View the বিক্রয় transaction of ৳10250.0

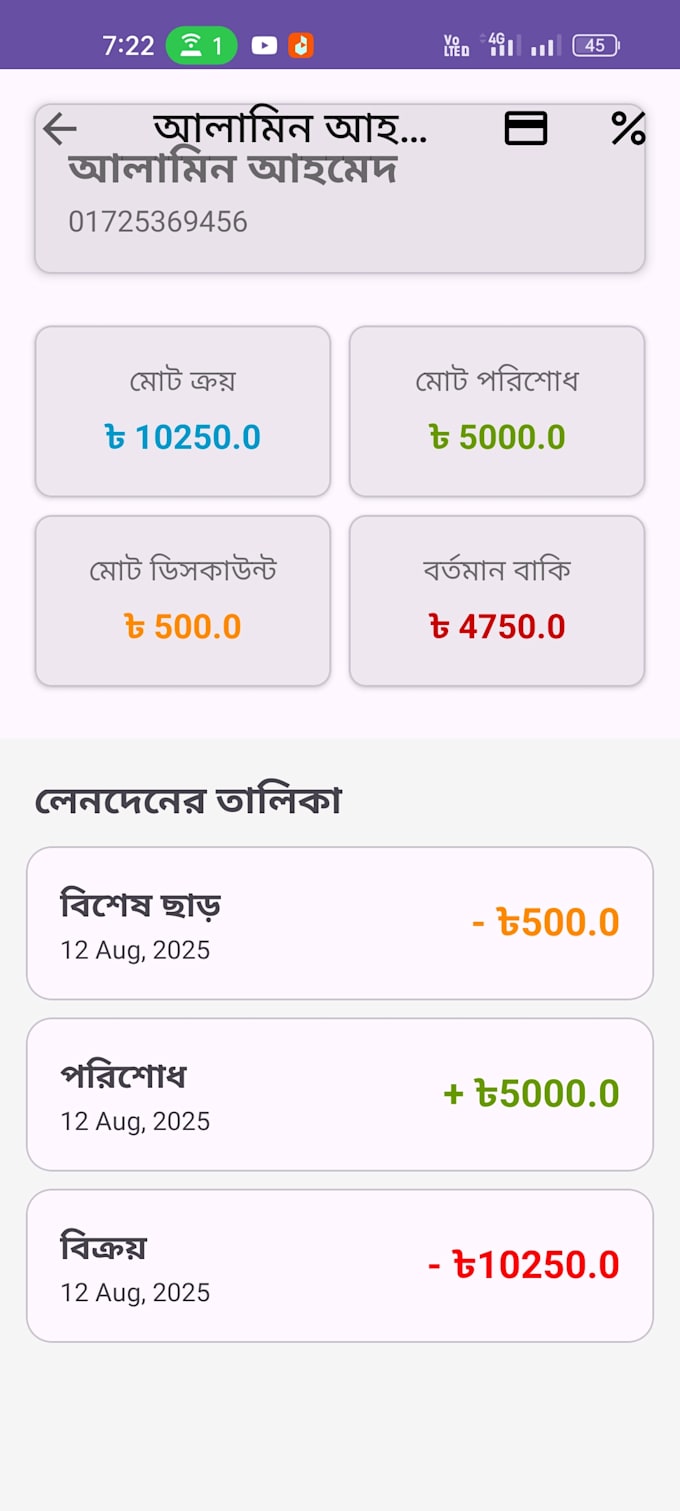coord(340,1265)
